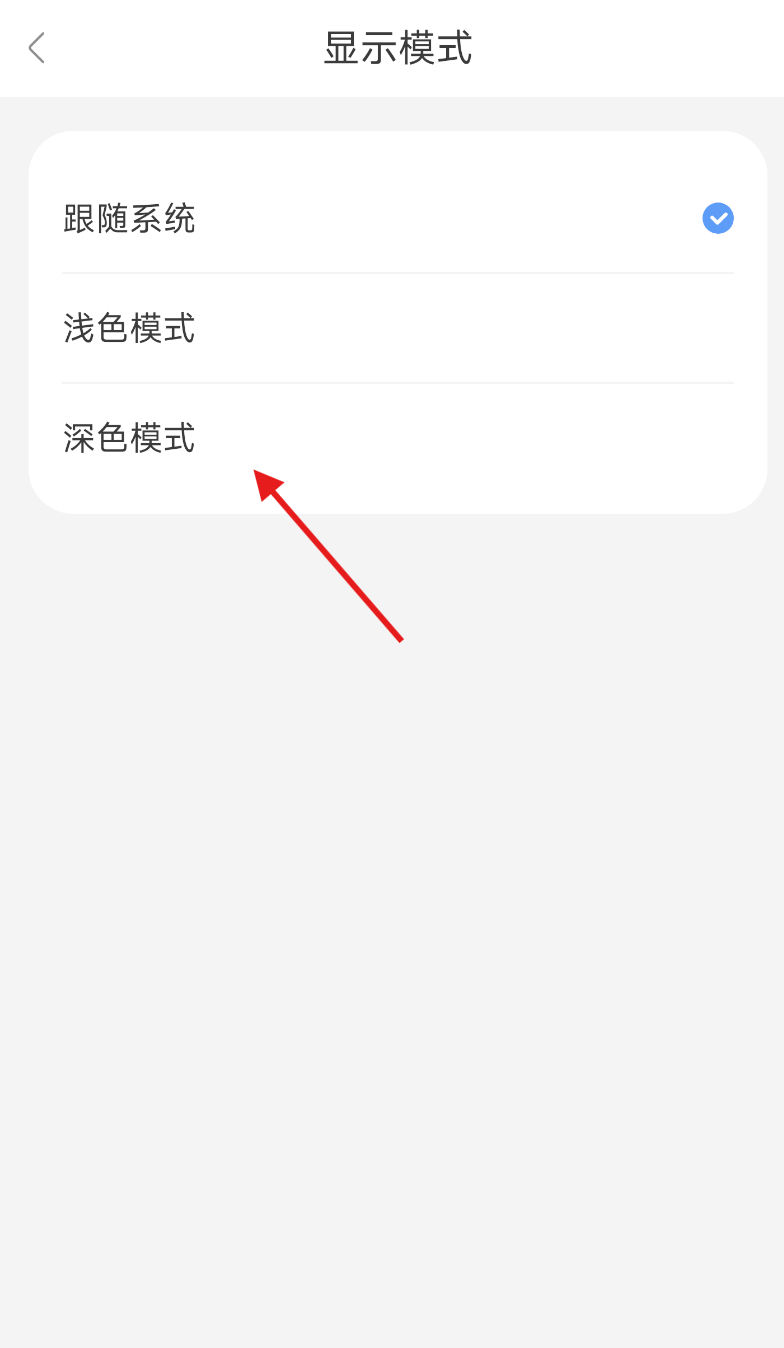
Task: Go back from the 显示模式 screen
Action: point(37,48)
